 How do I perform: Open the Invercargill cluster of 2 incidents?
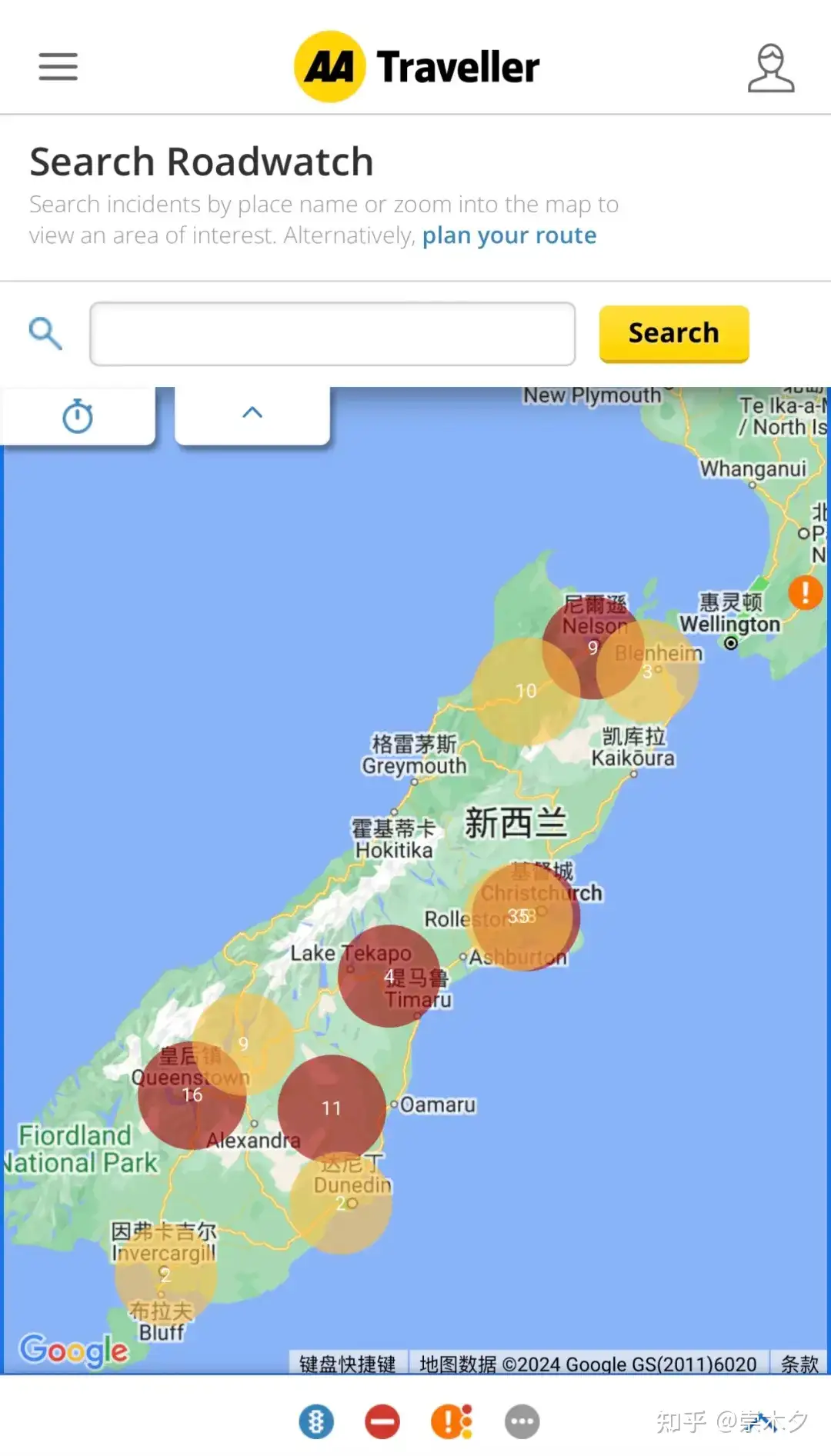[x=165, y=1274]
